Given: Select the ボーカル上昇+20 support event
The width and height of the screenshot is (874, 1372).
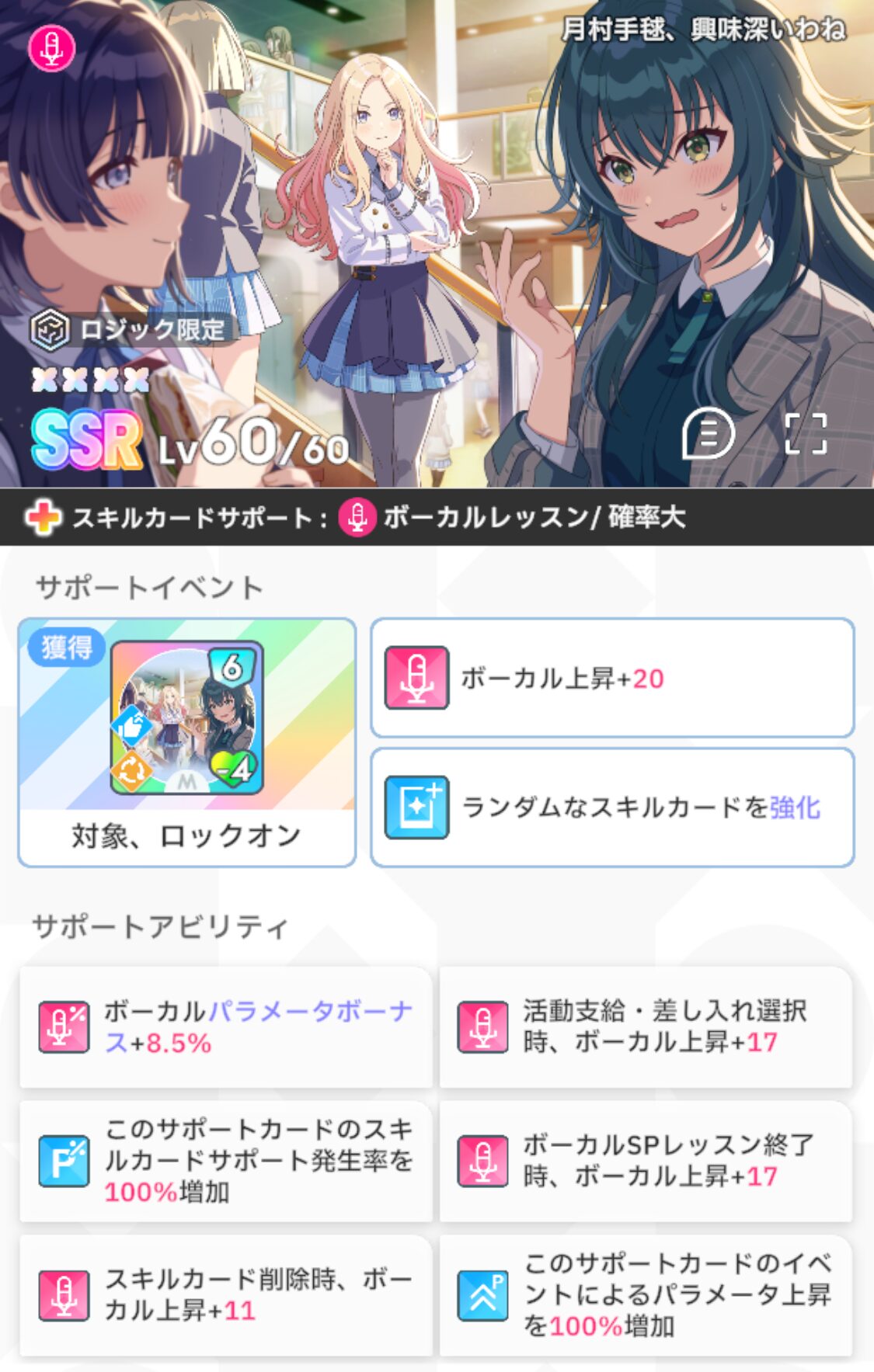Looking at the screenshot, I should click(x=612, y=678).
